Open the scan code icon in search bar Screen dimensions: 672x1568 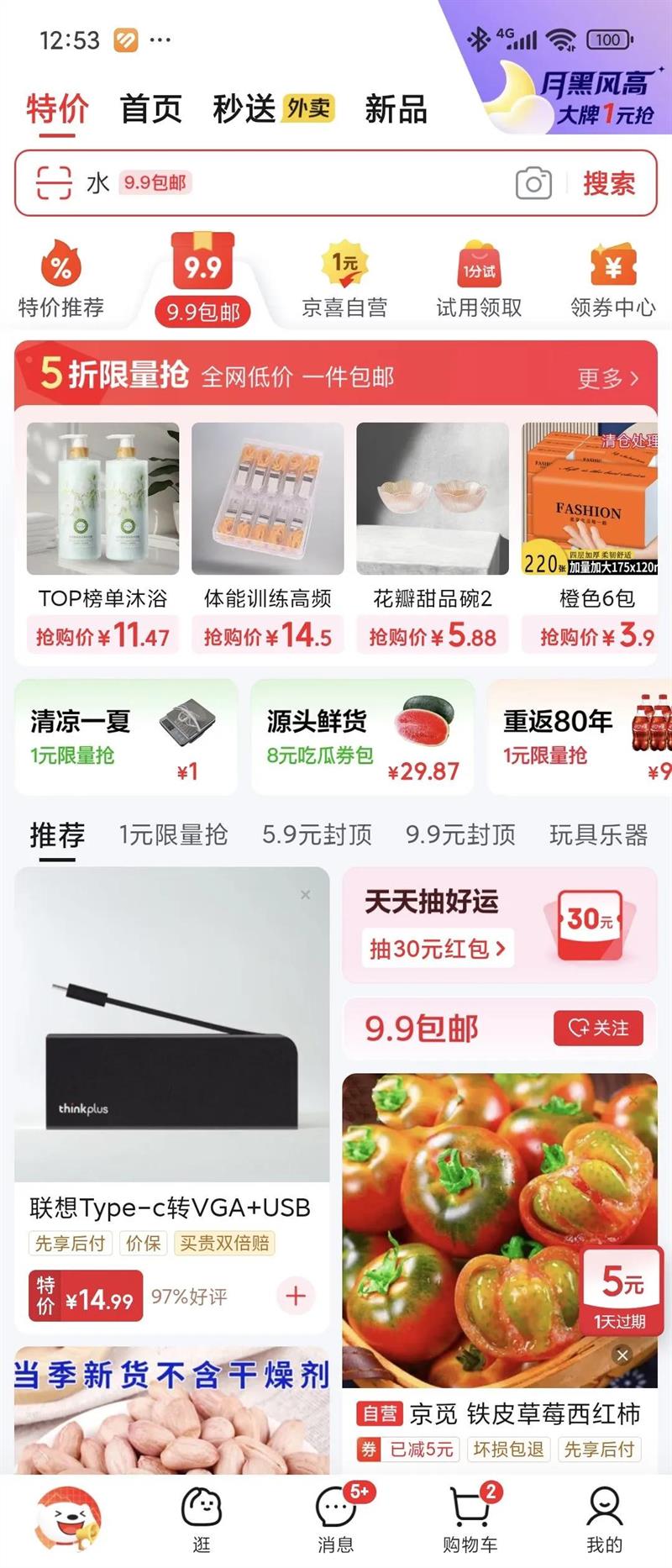pyautogui.click(x=54, y=182)
